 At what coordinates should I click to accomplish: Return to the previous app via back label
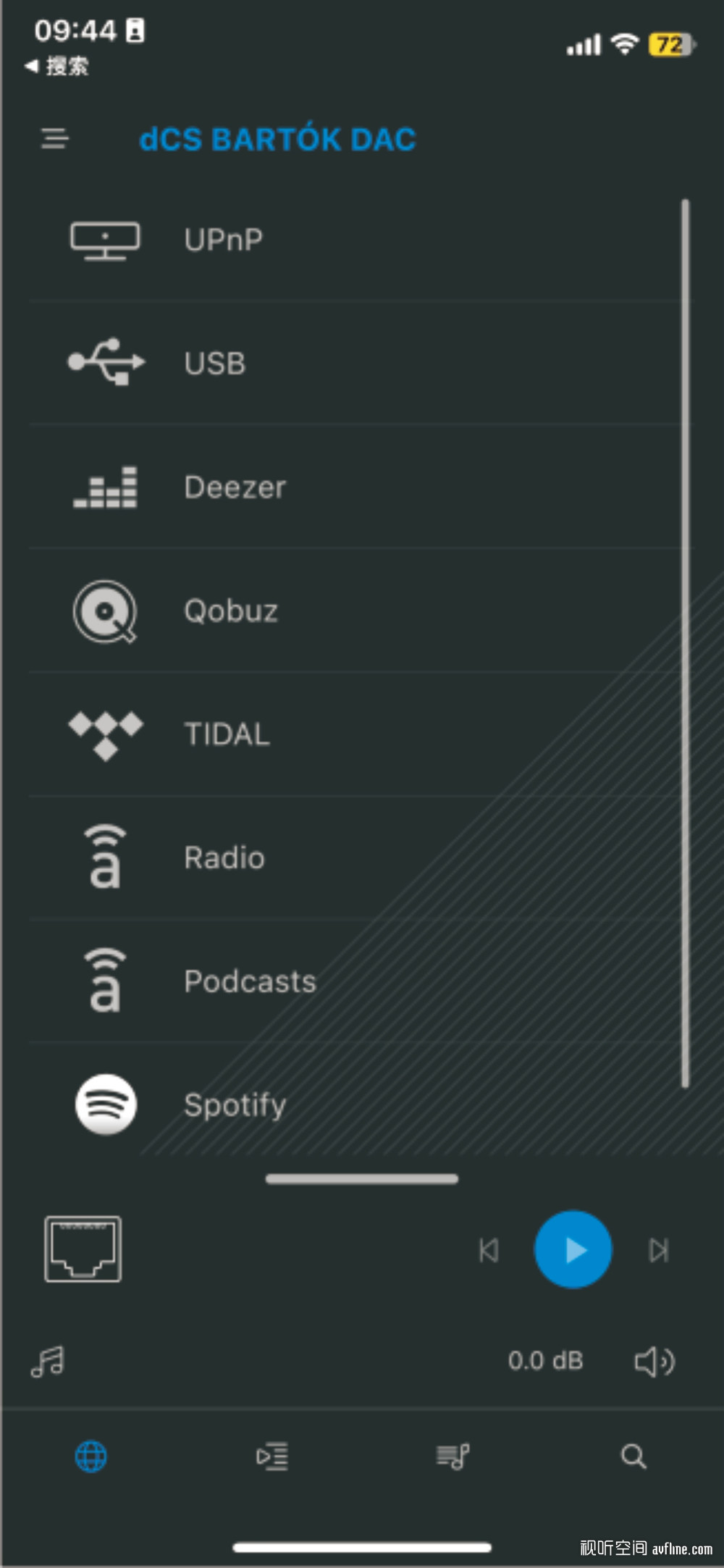[x=56, y=67]
